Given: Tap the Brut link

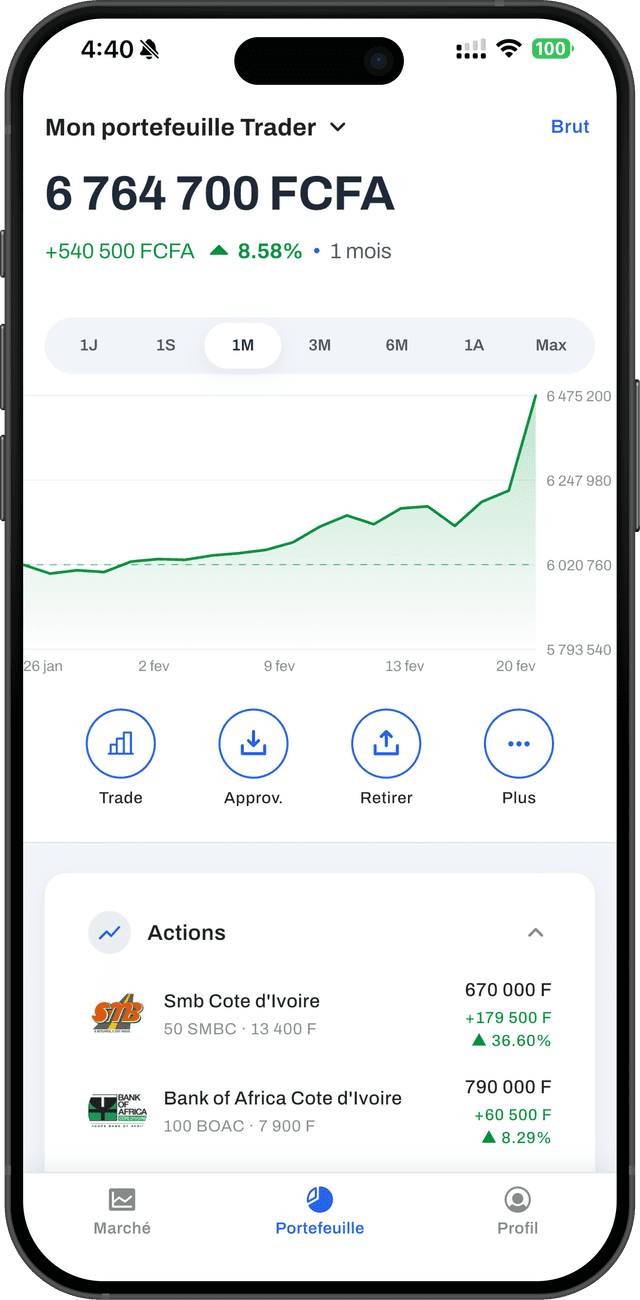Looking at the screenshot, I should pos(570,127).
